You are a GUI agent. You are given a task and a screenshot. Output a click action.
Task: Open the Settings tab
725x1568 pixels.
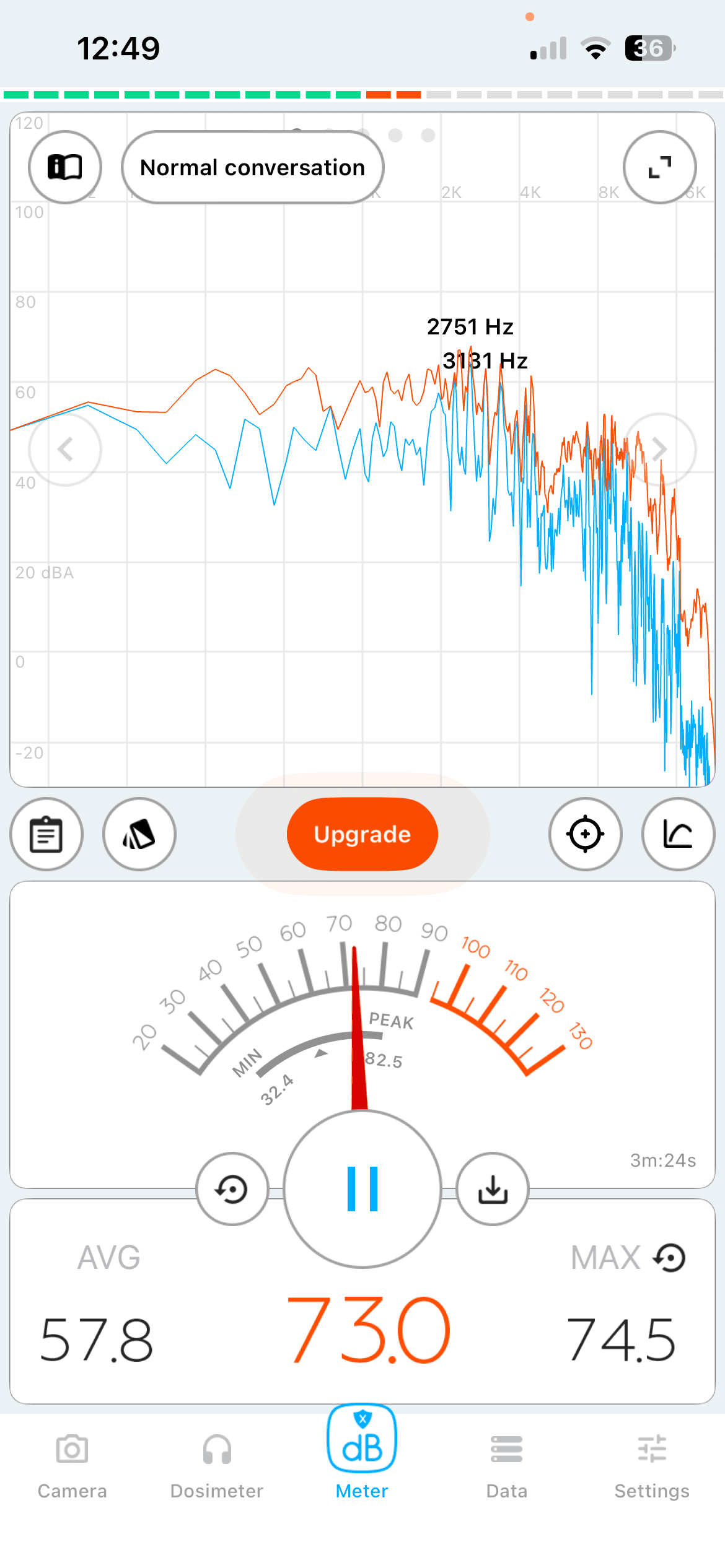tap(652, 1466)
